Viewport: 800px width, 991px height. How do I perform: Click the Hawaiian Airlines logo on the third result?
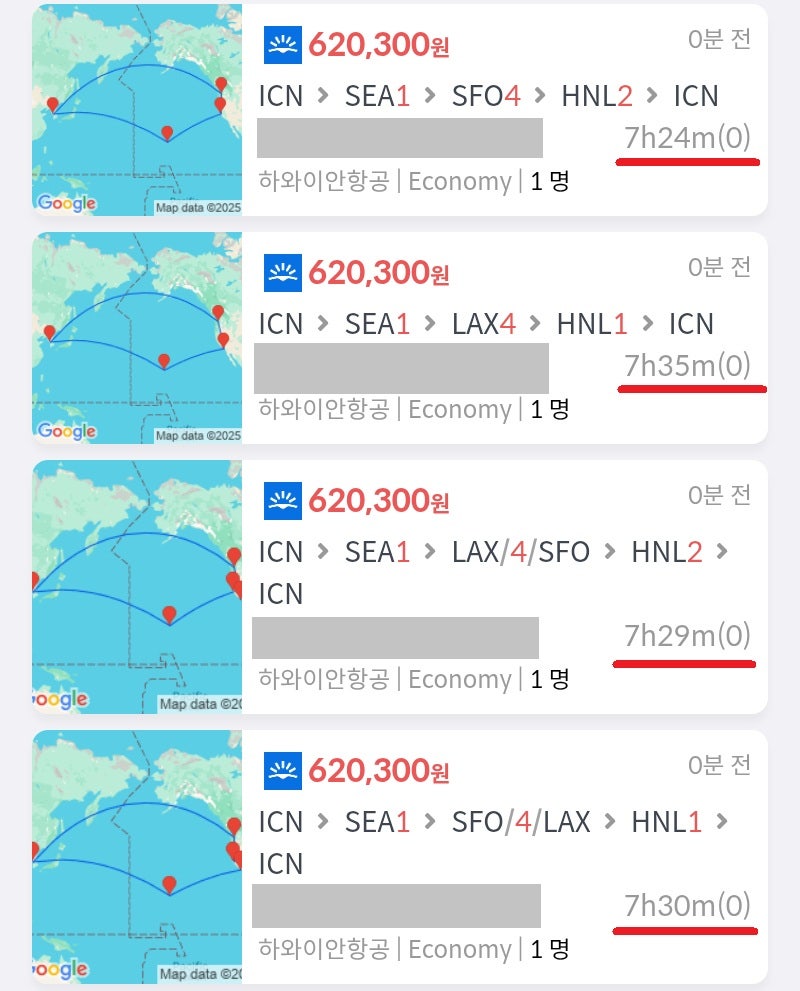coord(281,501)
